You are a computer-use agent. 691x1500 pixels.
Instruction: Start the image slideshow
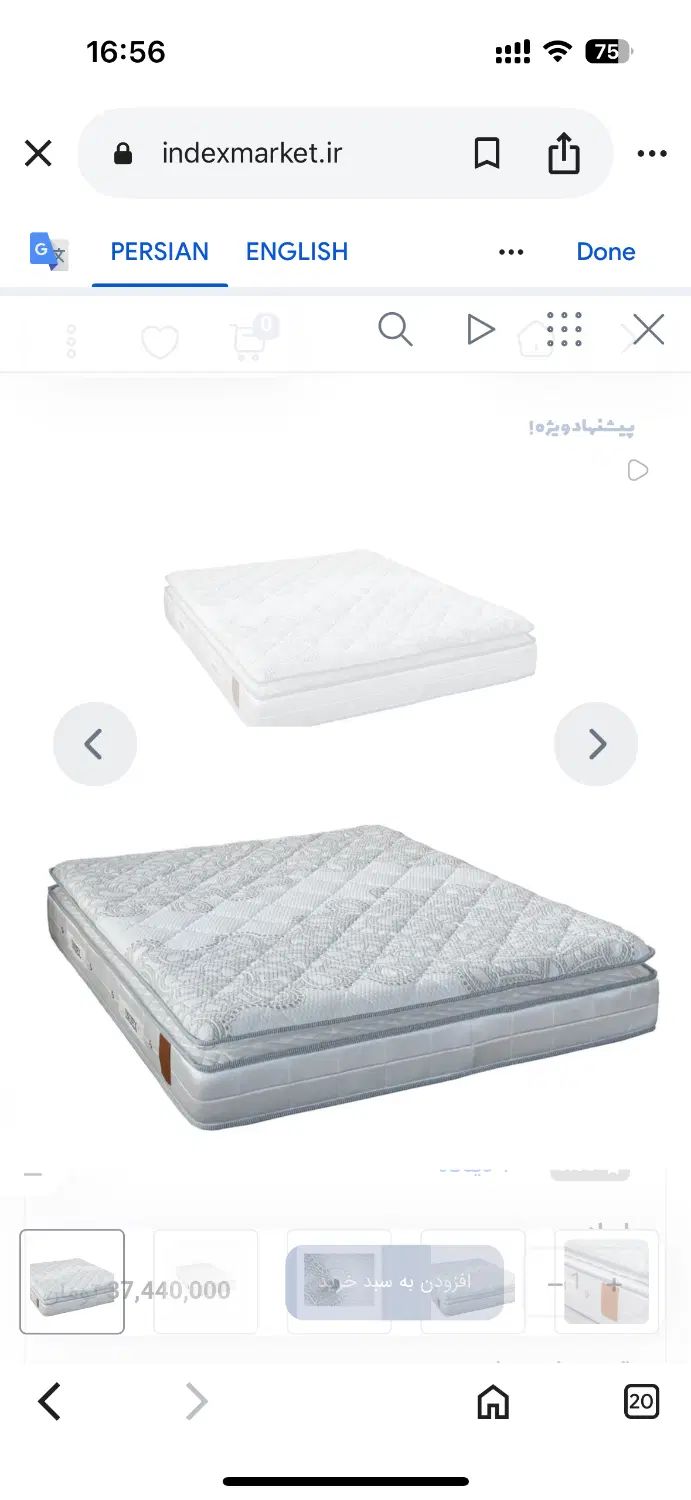pyautogui.click(x=480, y=329)
